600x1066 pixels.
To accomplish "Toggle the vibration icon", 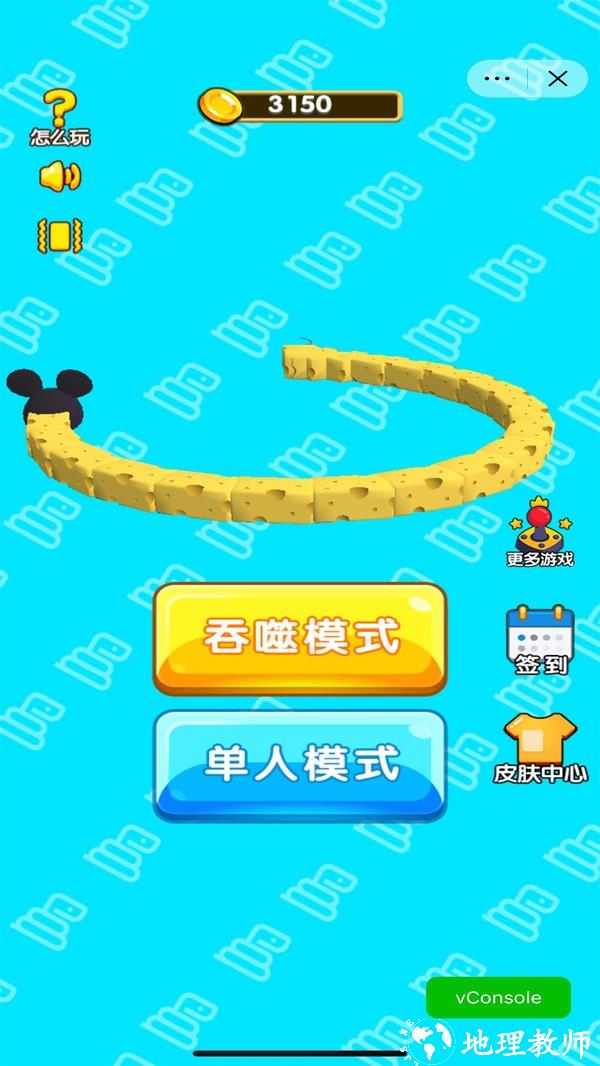I will (x=59, y=236).
